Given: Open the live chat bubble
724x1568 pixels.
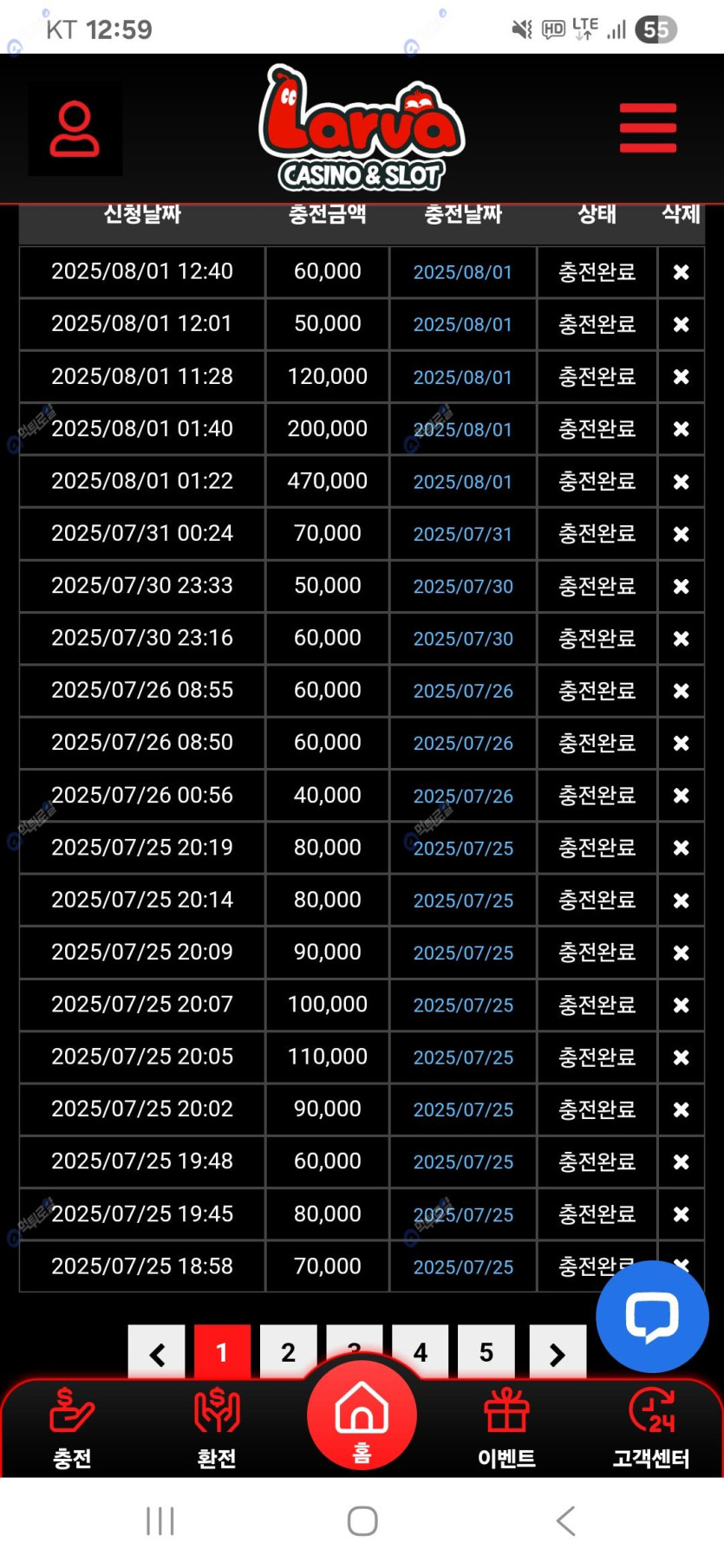Looking at the screenshot, I should click(x=652, y=1316).
